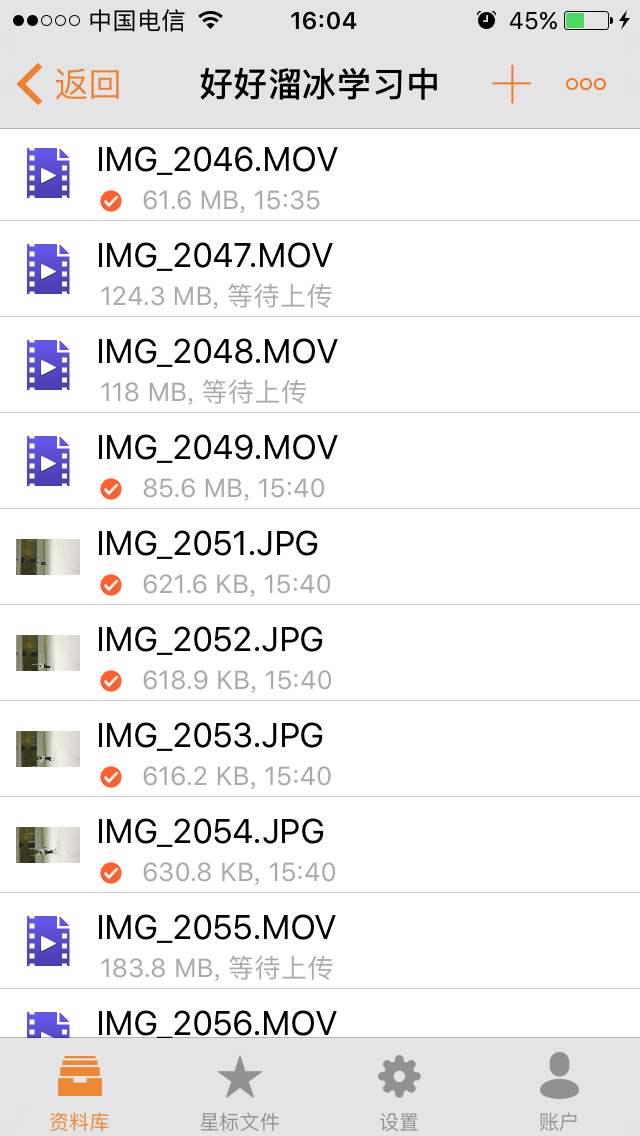Open the video IMG_2046.MOV
This screenshot has height=1136, width=640.
tap(320, 175)
